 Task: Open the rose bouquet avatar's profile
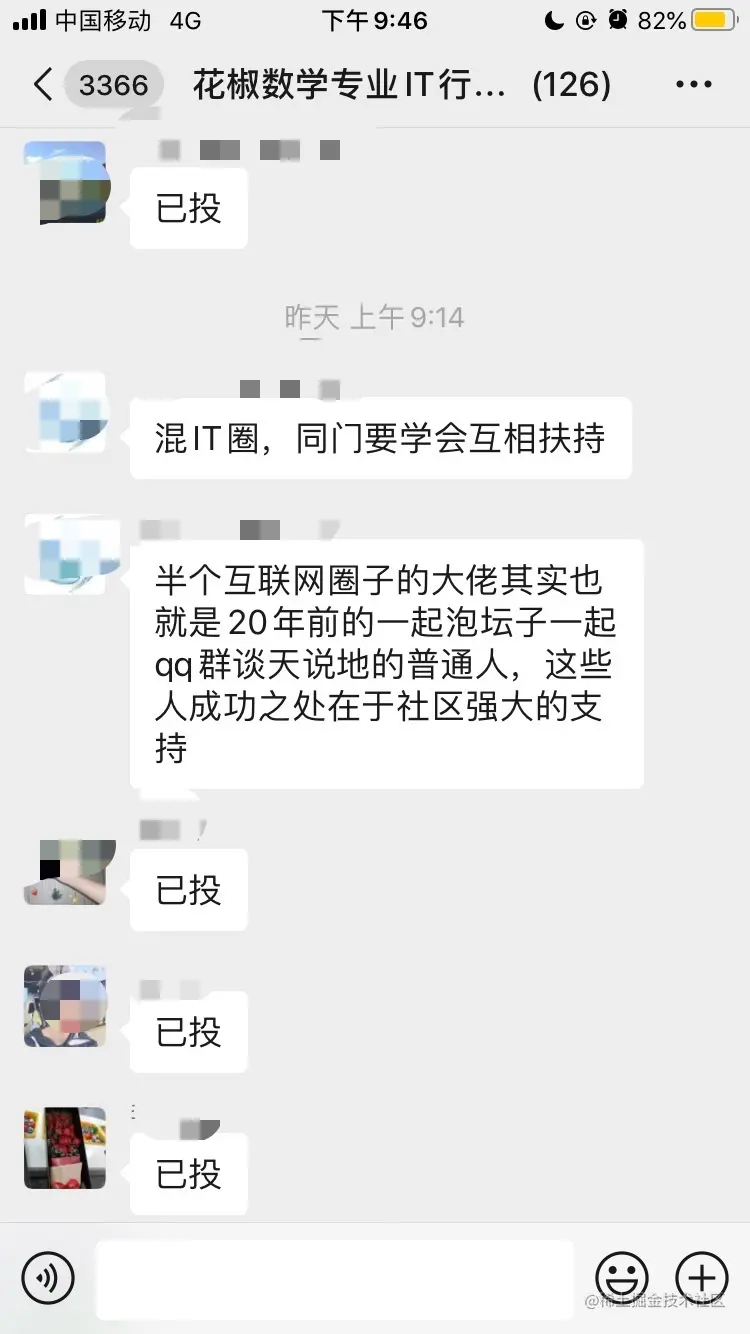[65, 1147]
